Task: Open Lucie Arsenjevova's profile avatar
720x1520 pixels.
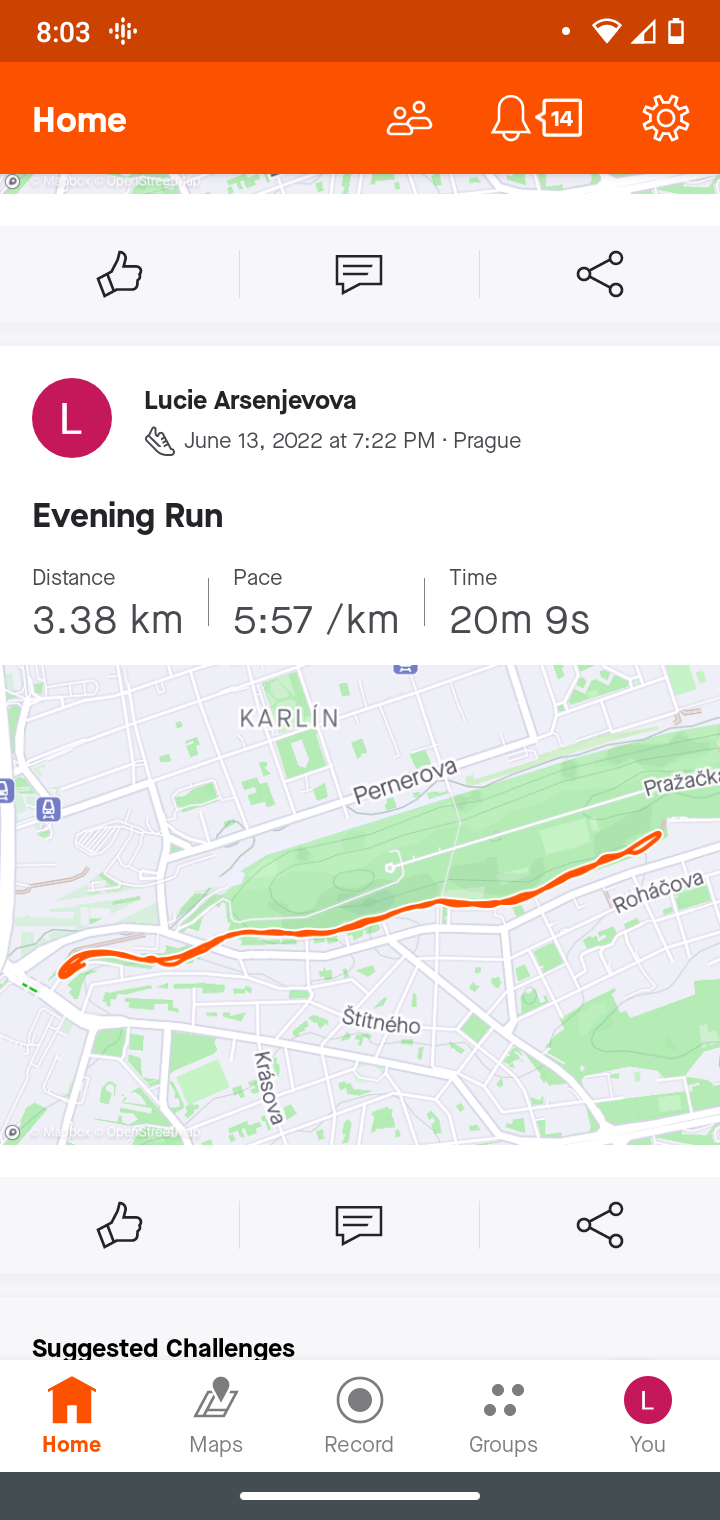Action: click(x=72, y=418)
